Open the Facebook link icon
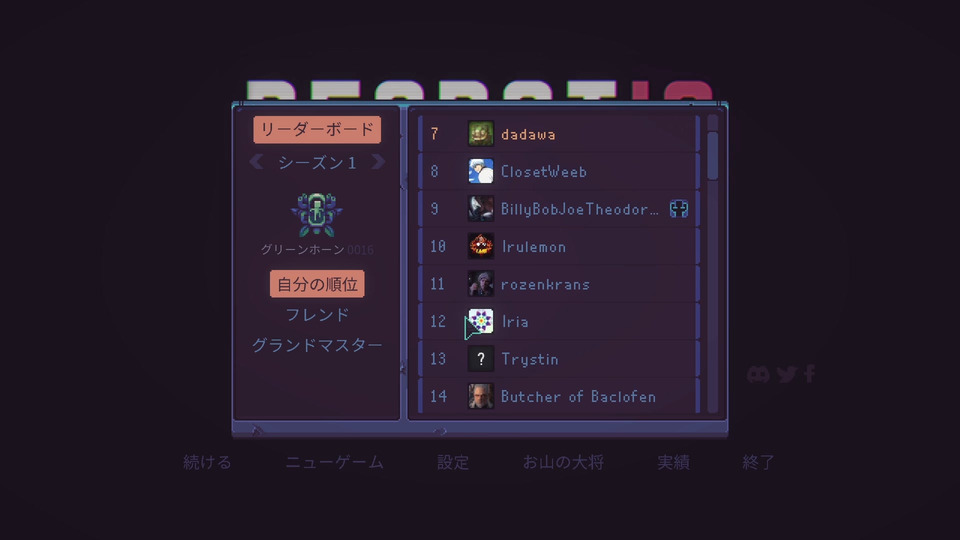 click(x=810, y=374)
